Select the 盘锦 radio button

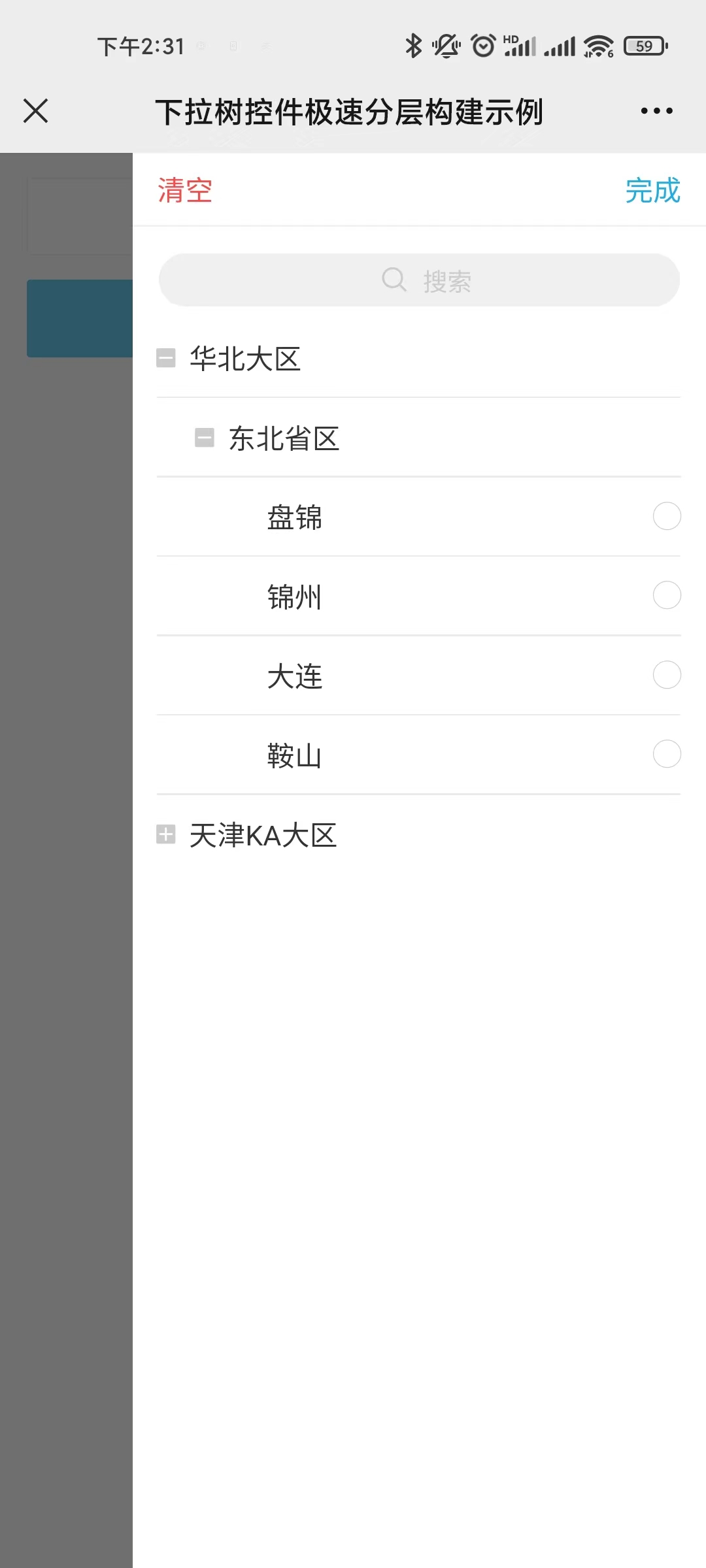coord(666,516)
